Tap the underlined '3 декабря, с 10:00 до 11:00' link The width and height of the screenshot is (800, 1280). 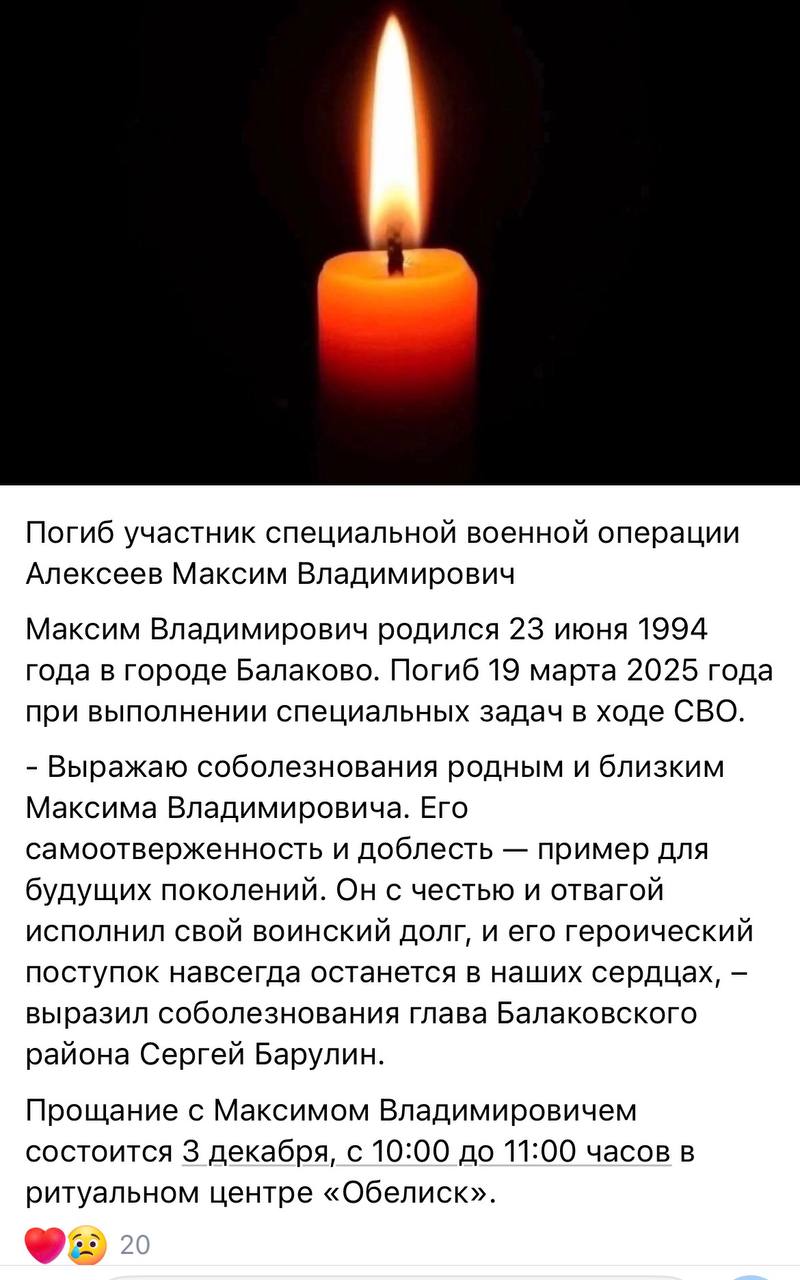click(x=425, y=1151)
